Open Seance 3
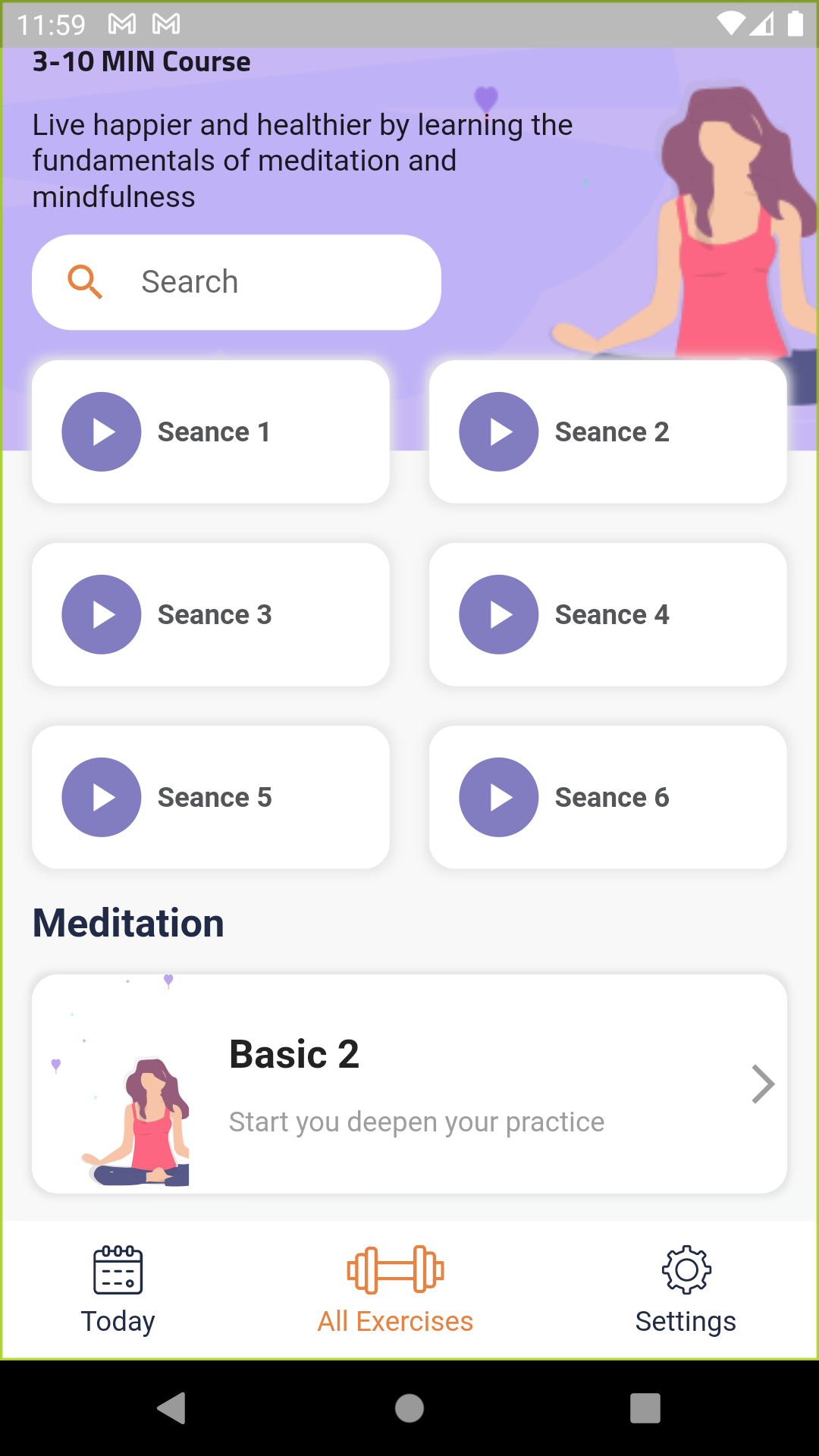This screenshot has width=819, height=1456. point(211,614)
